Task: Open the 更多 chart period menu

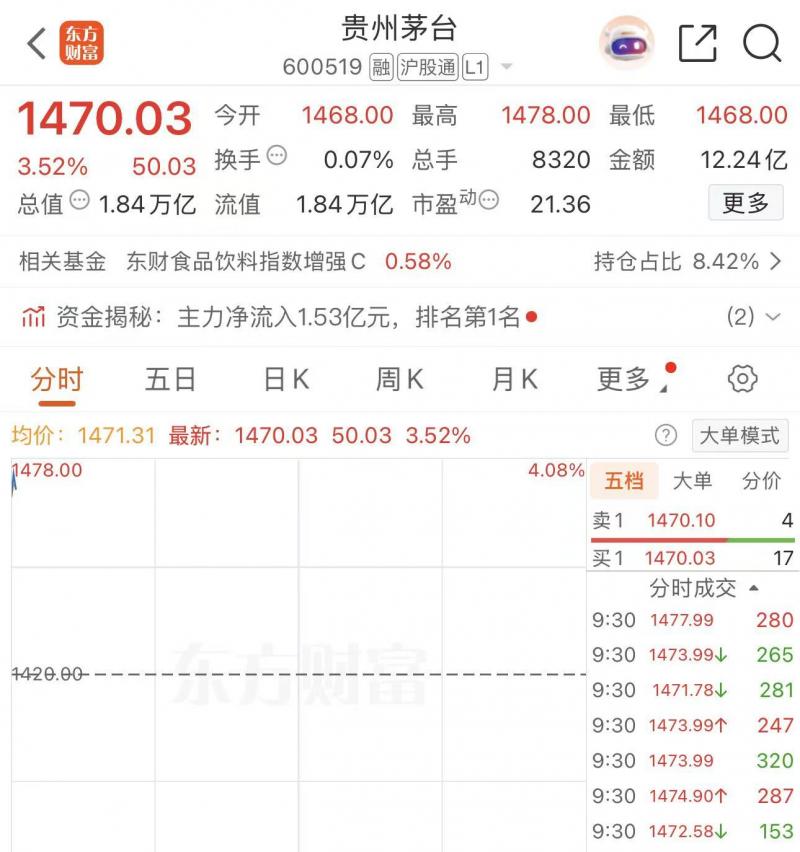Action: click(628, 380)
